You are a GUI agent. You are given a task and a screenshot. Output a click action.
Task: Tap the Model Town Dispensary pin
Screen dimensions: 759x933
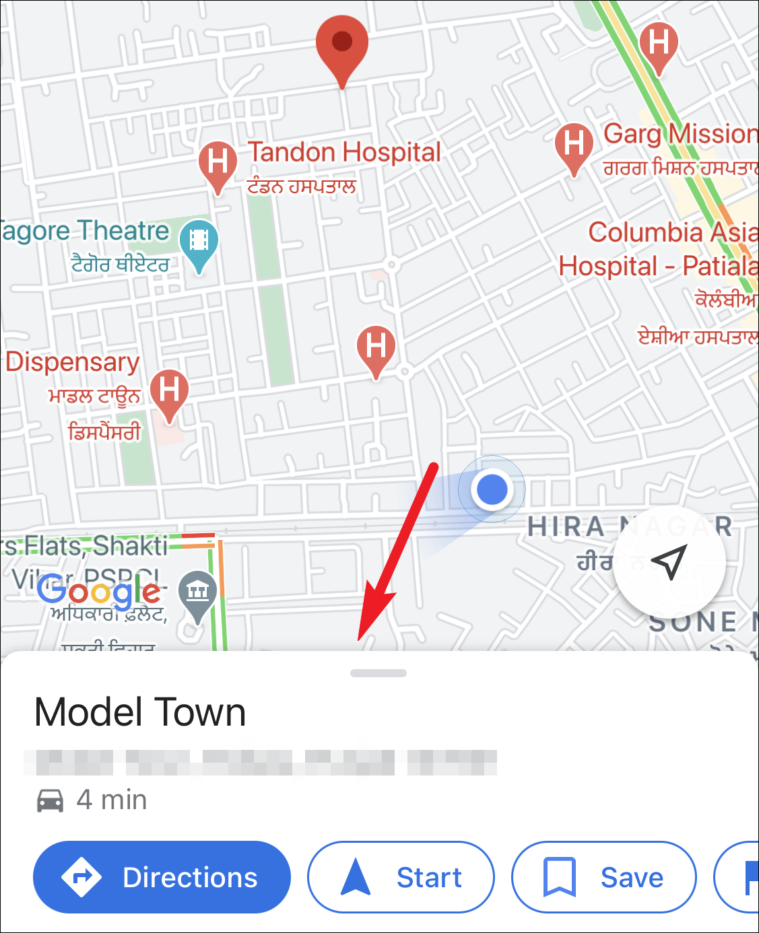[169, 390]
